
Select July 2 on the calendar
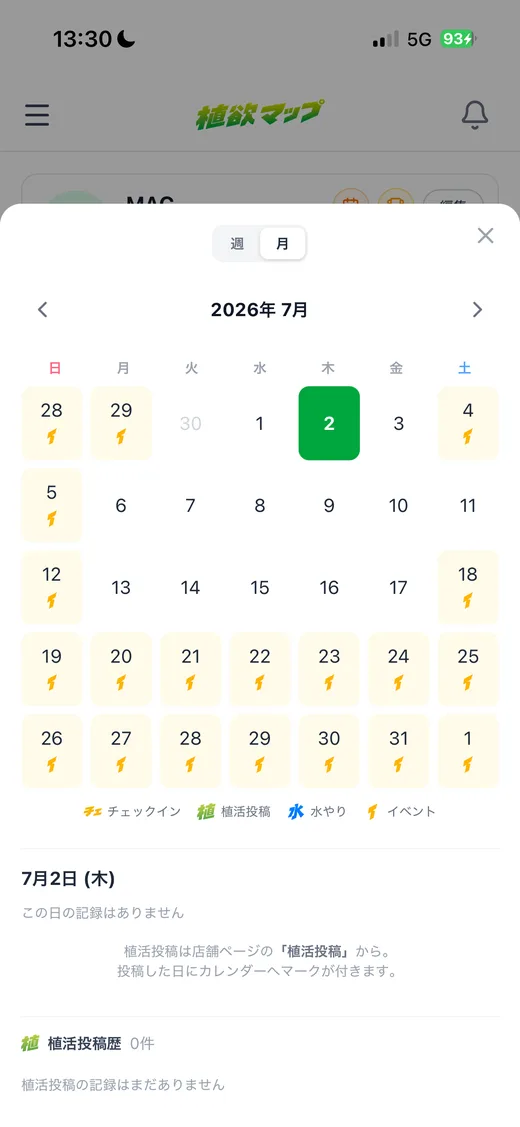[x=329, y=423]
